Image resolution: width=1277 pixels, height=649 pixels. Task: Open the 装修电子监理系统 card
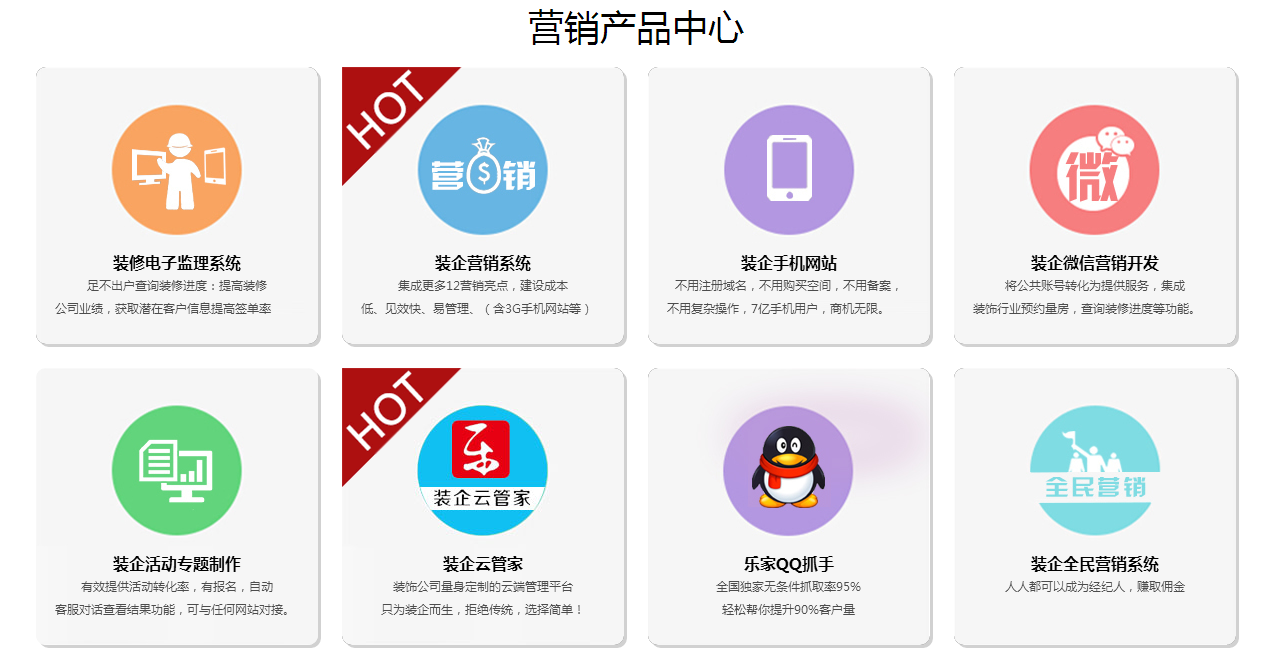point(177,206)
